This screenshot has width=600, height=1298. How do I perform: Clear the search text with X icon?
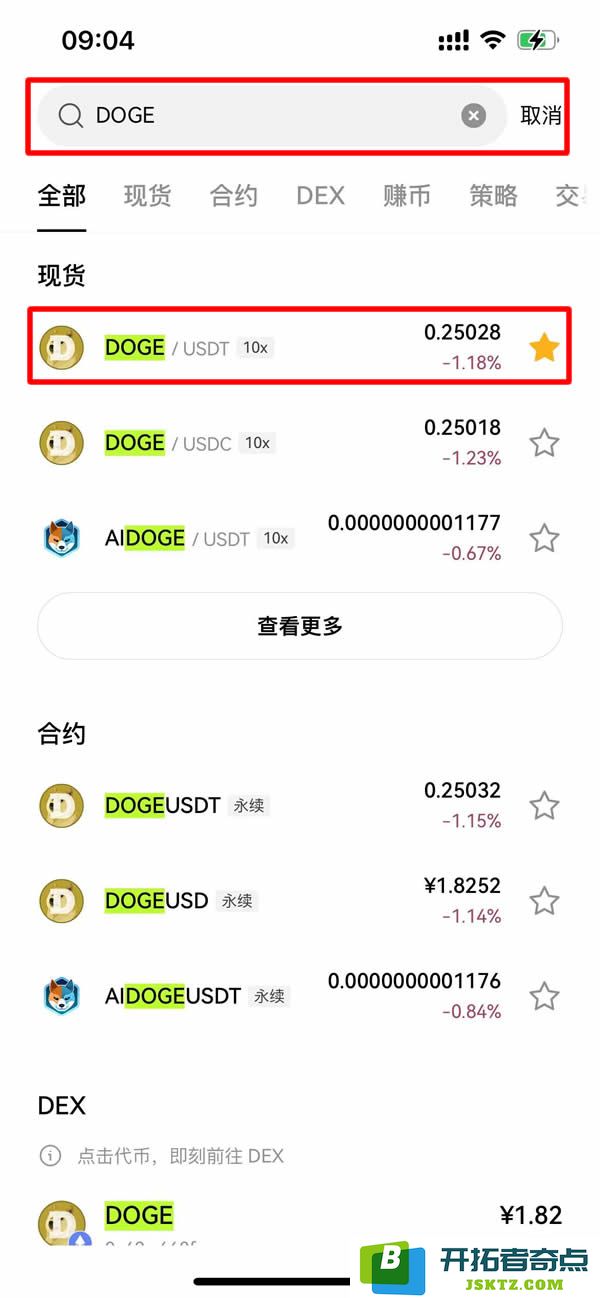(473, 116)
